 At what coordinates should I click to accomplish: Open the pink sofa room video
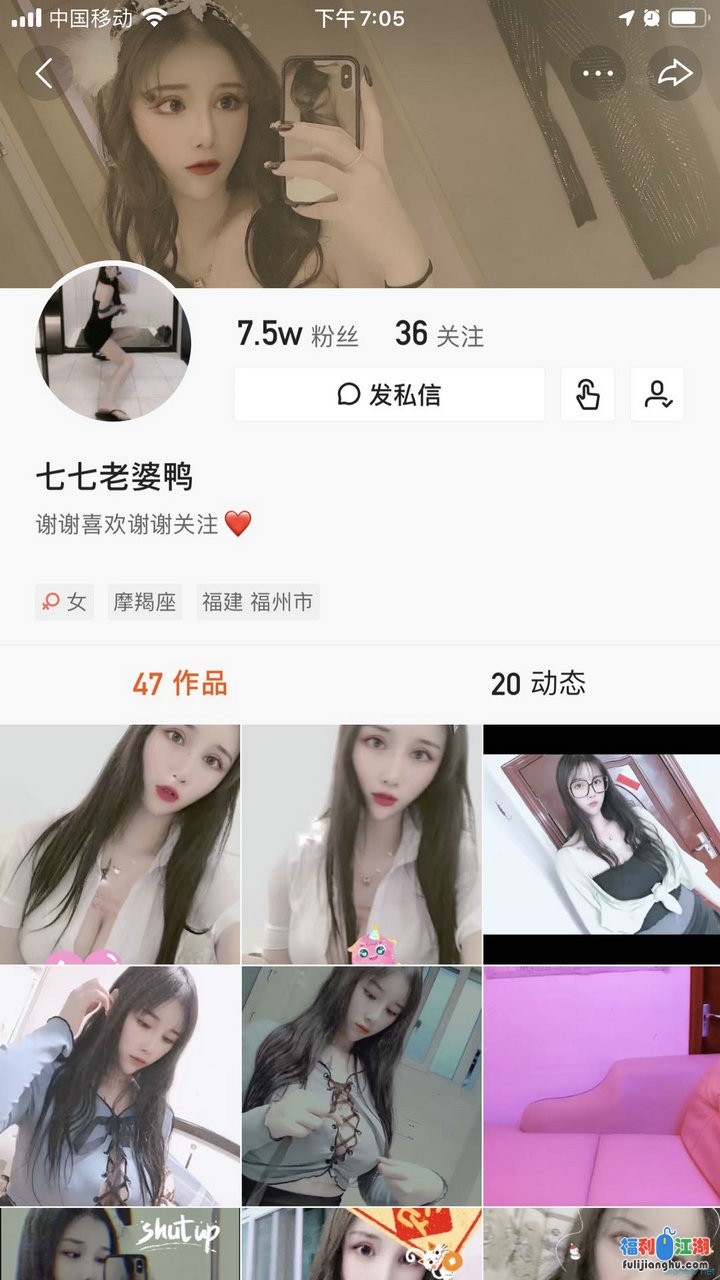tap(601, 1085)
